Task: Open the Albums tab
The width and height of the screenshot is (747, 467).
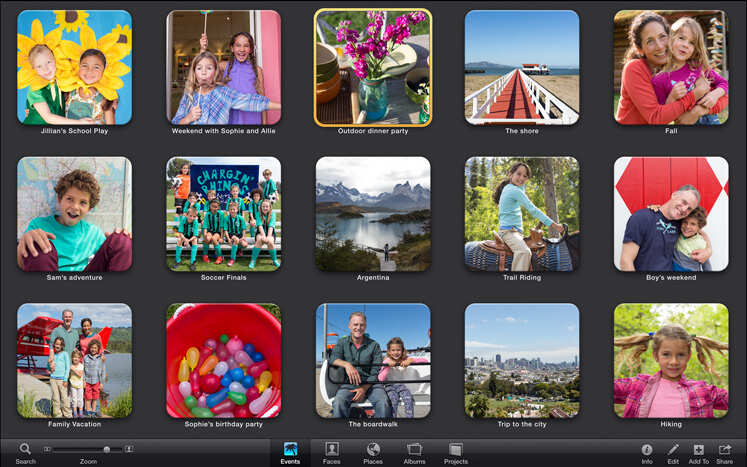Action: point(414,452)
